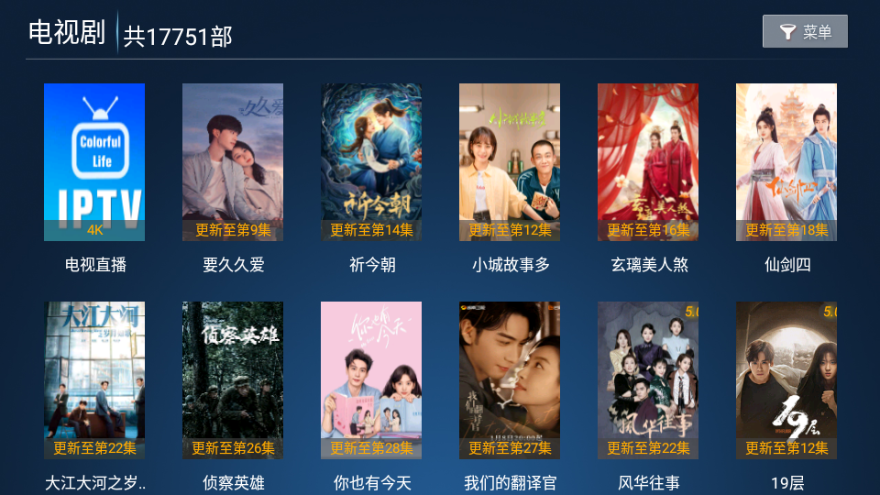Open 小城故事多 series
This screenshot has width=880, height=495.
click(x=510, y=162)
